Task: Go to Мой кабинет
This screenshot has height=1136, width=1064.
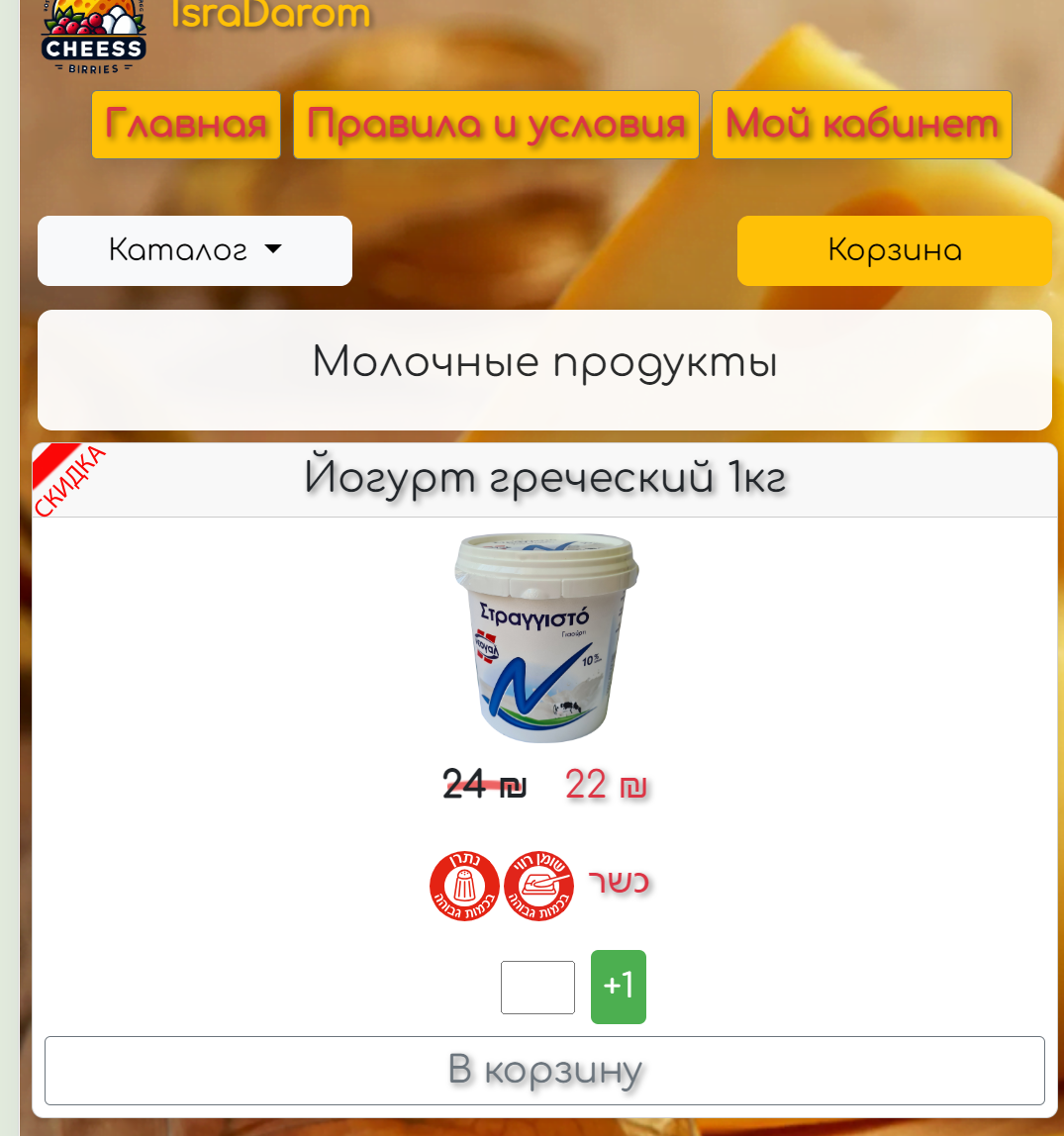Action: [x=862, y=125]
